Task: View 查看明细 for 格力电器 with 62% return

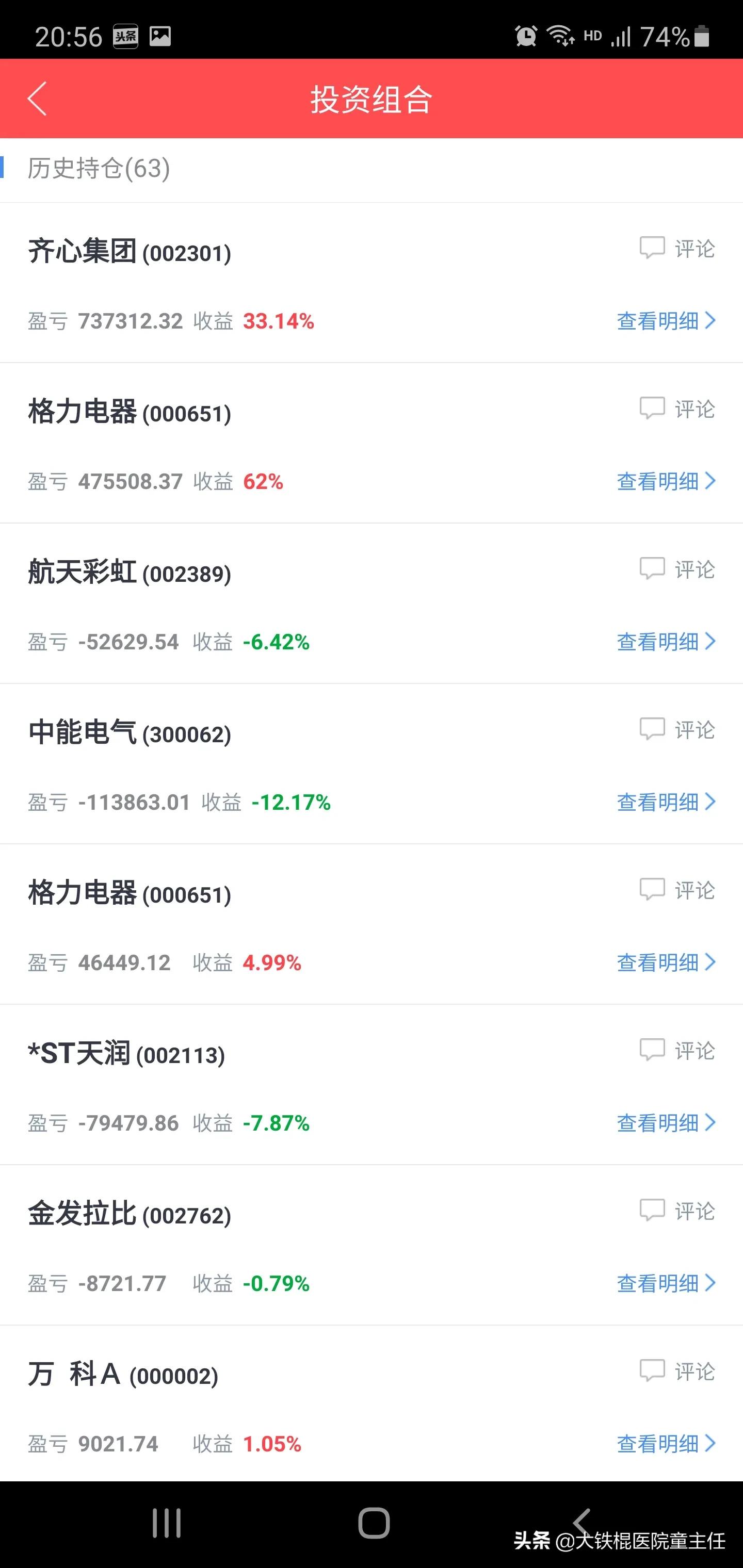Action: click(x=666, y=481)
